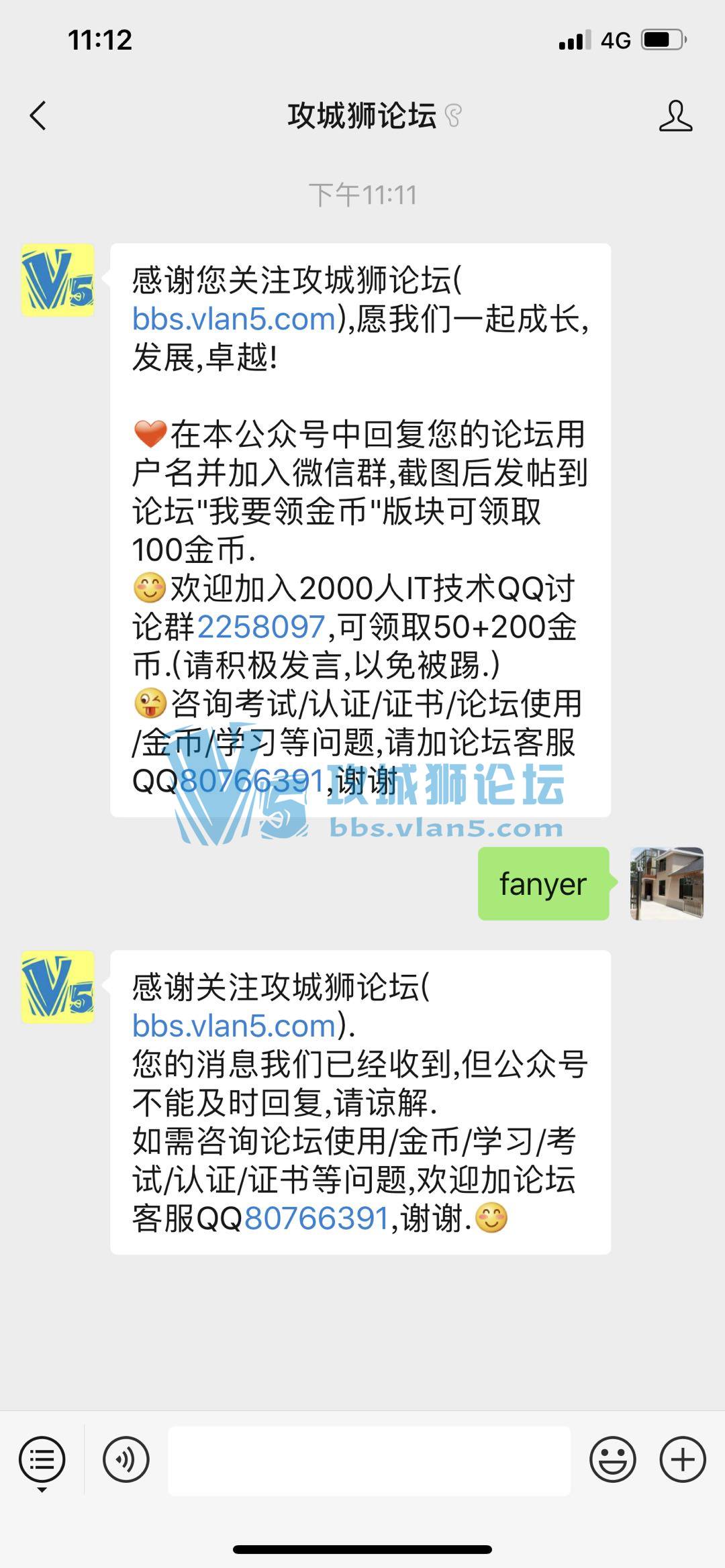Open the 攻城狮论坛 account profile icon

pyautogui.click(x=675, y=115)
